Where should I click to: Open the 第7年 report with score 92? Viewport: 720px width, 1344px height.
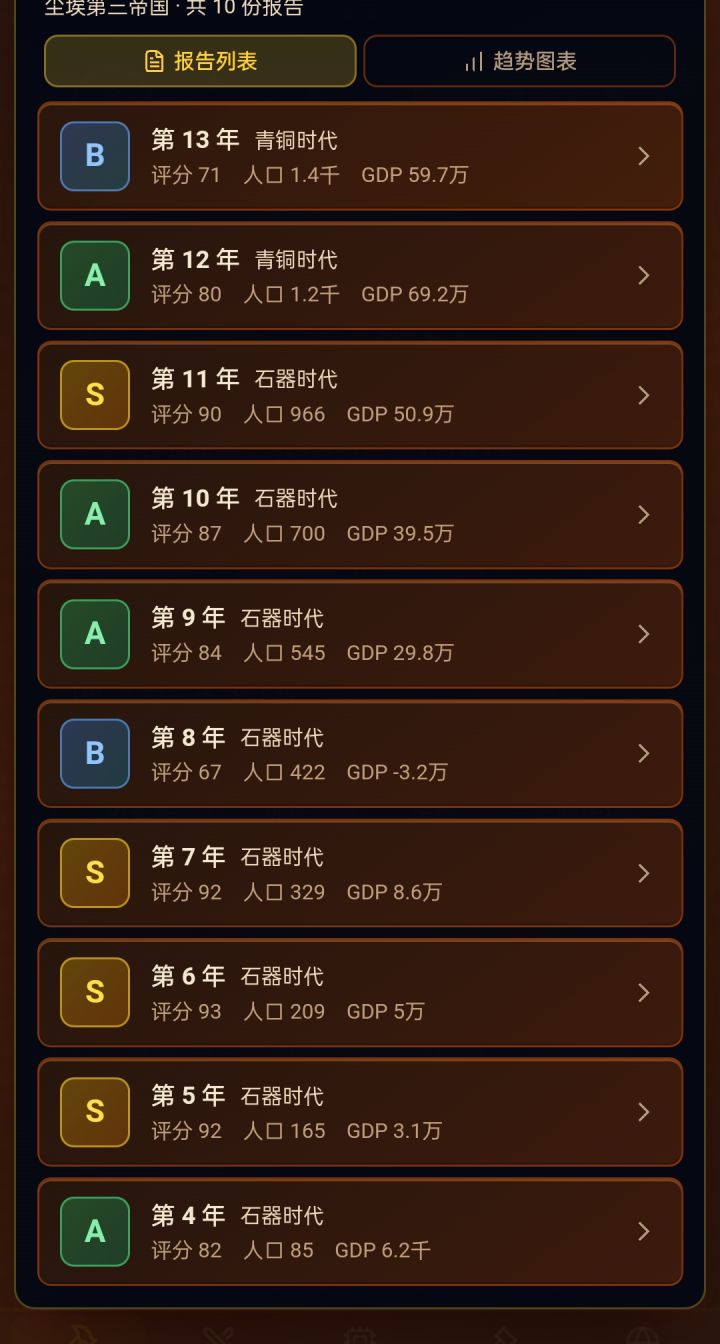(x=360, y=872)
